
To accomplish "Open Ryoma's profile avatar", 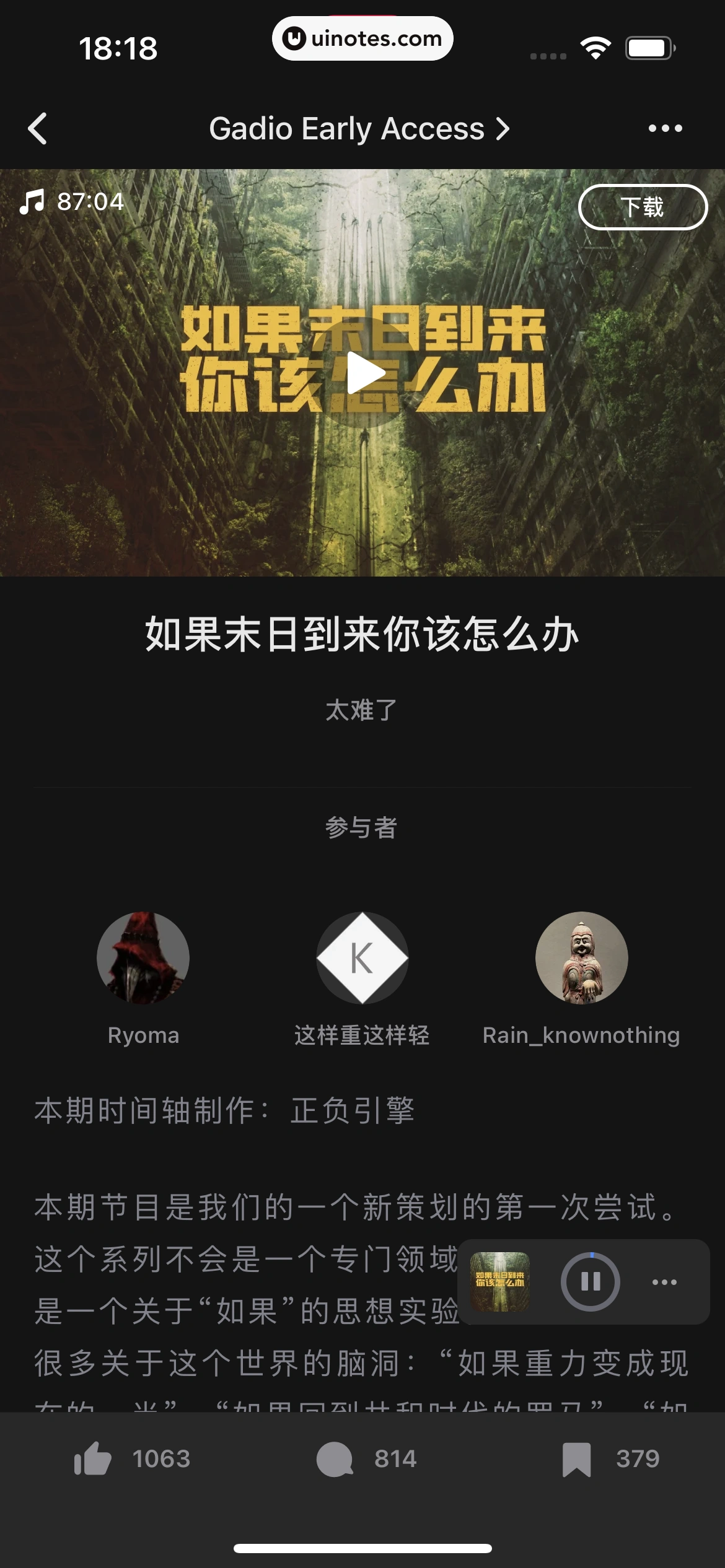I will 144,957.
